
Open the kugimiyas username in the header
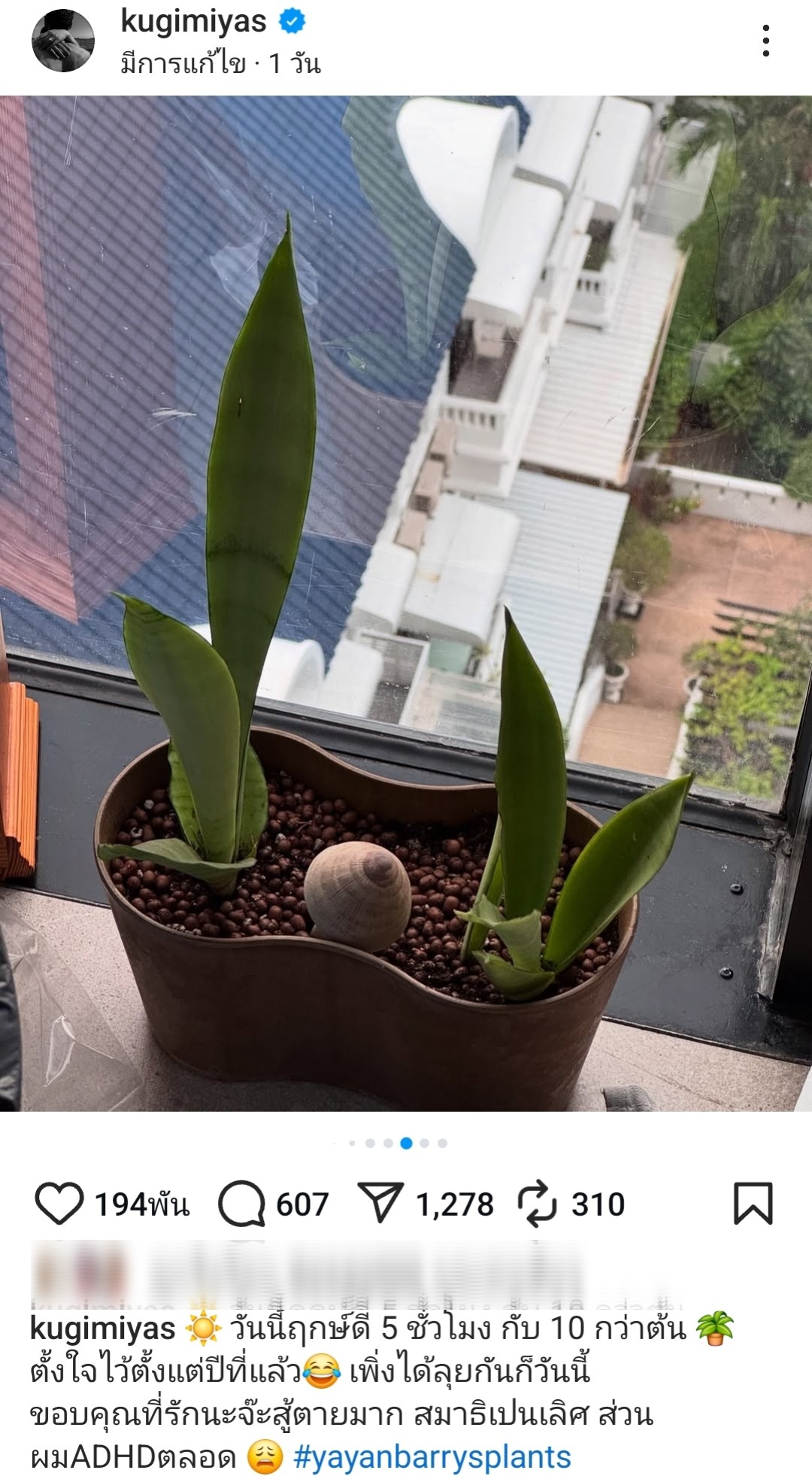[x=193, y=23]
